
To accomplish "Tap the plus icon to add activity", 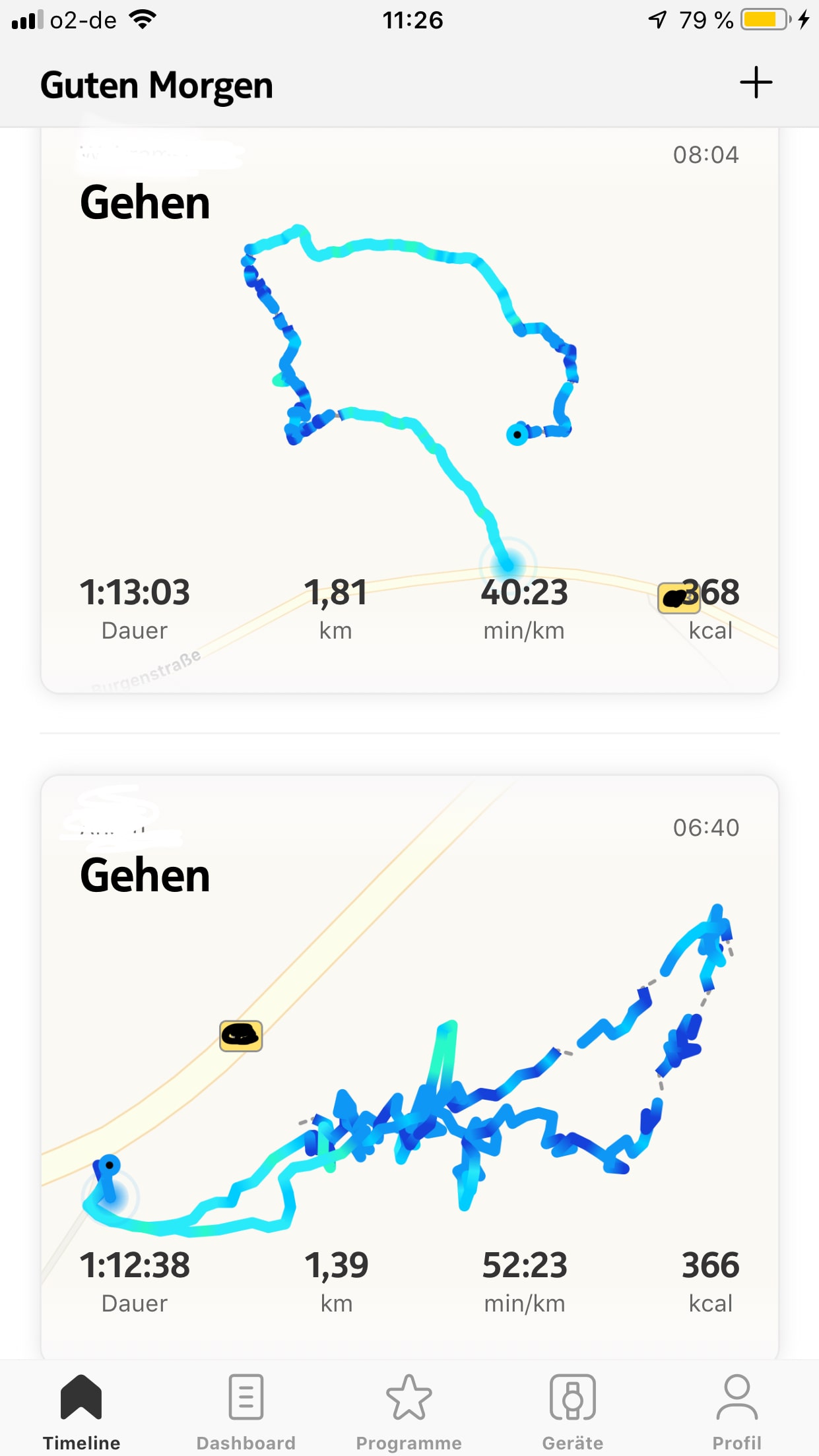I will 756,82.
